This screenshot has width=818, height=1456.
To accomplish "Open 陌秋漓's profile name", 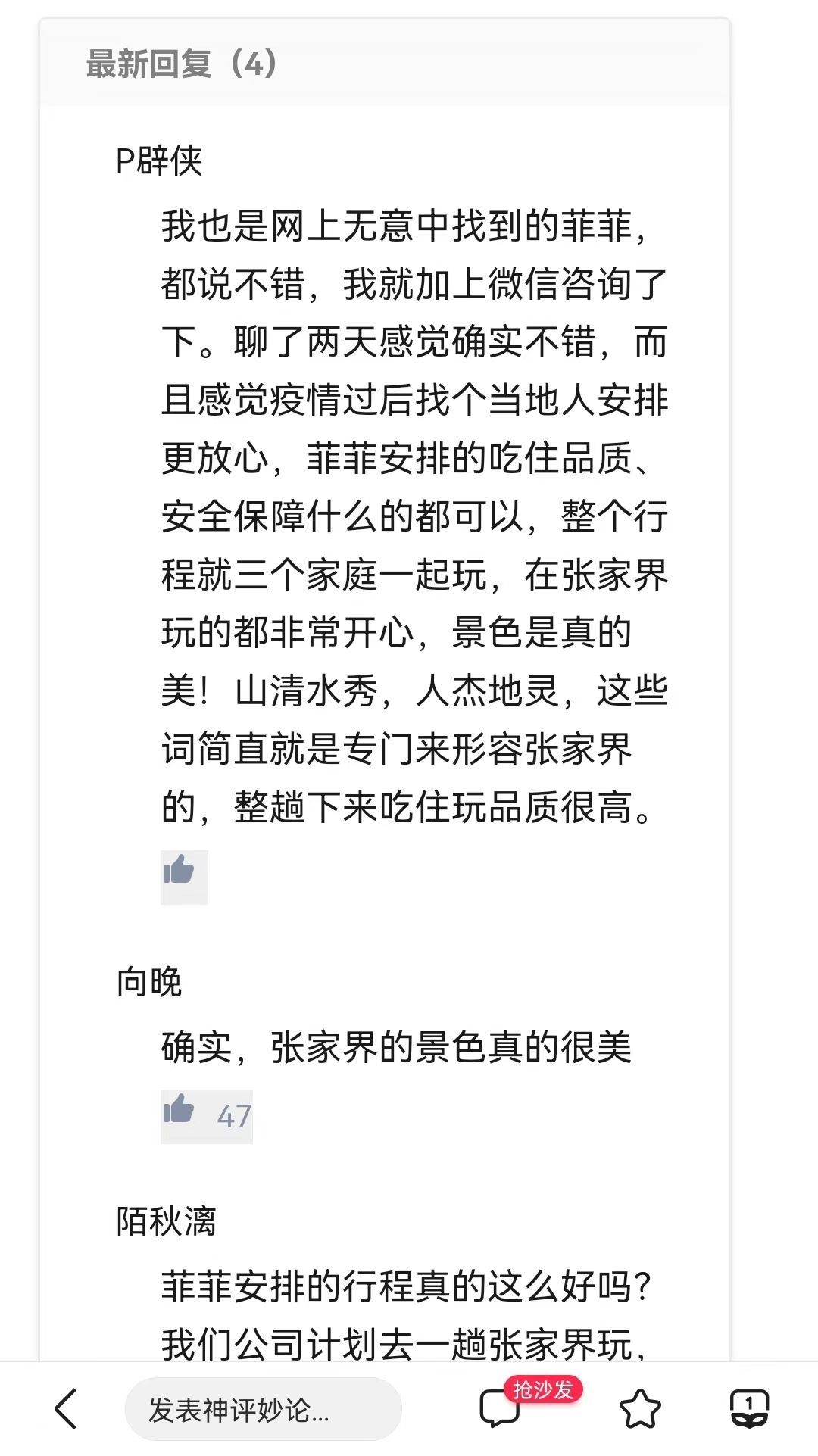I will (x=166, y=1221).
